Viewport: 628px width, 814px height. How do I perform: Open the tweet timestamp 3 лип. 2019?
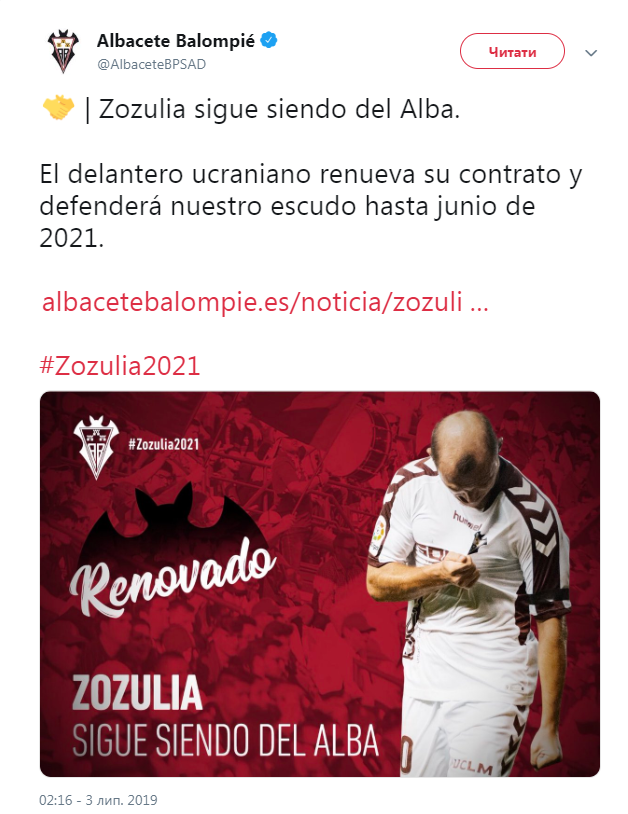99,800
